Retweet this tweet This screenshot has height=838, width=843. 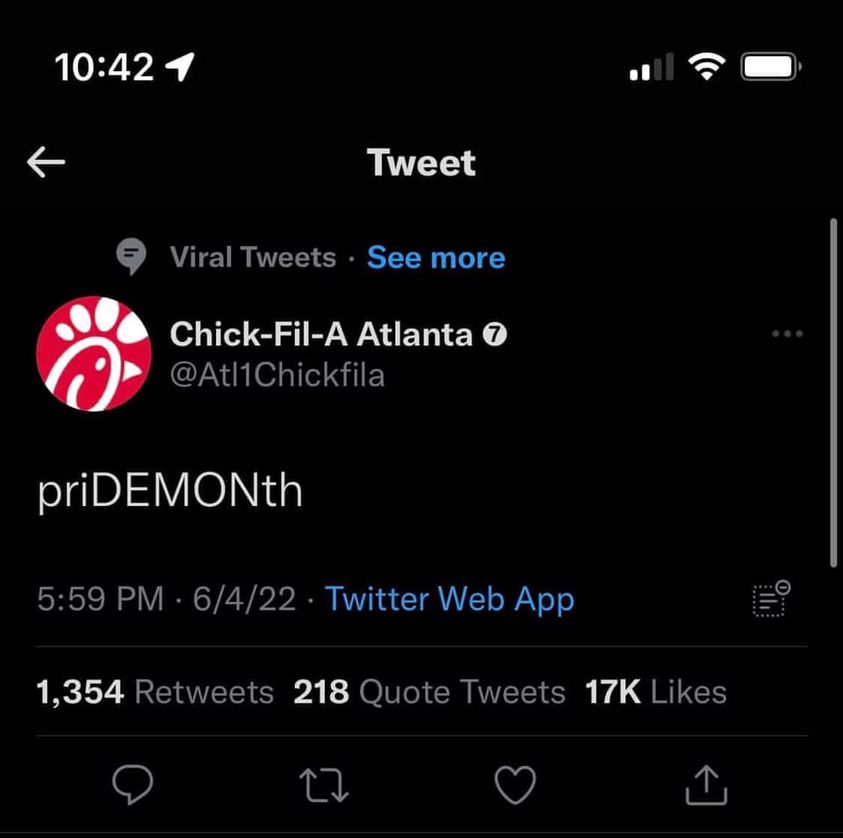[x=325, y=786]
